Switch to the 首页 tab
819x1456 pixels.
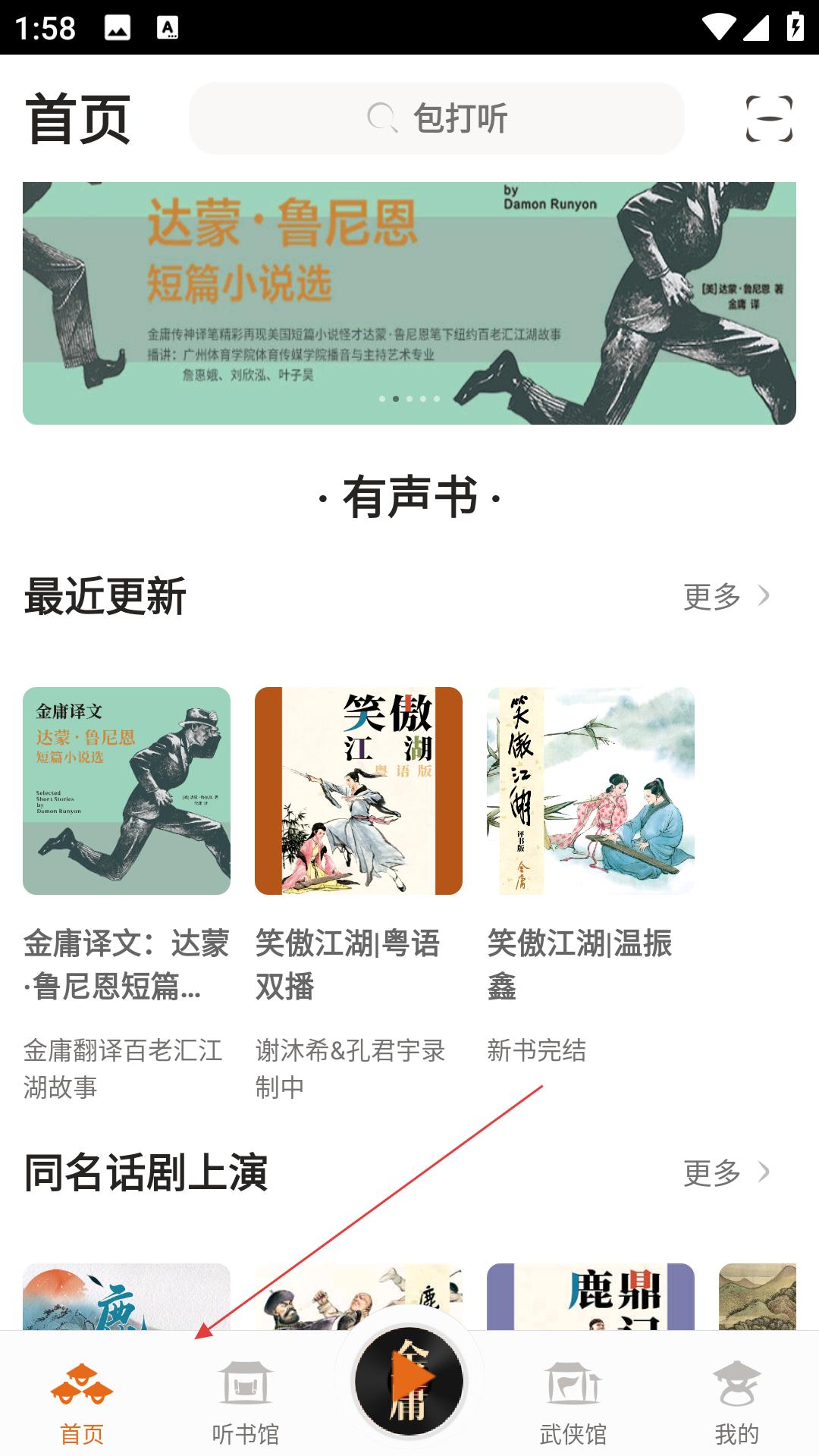(x=82, y=1403)
